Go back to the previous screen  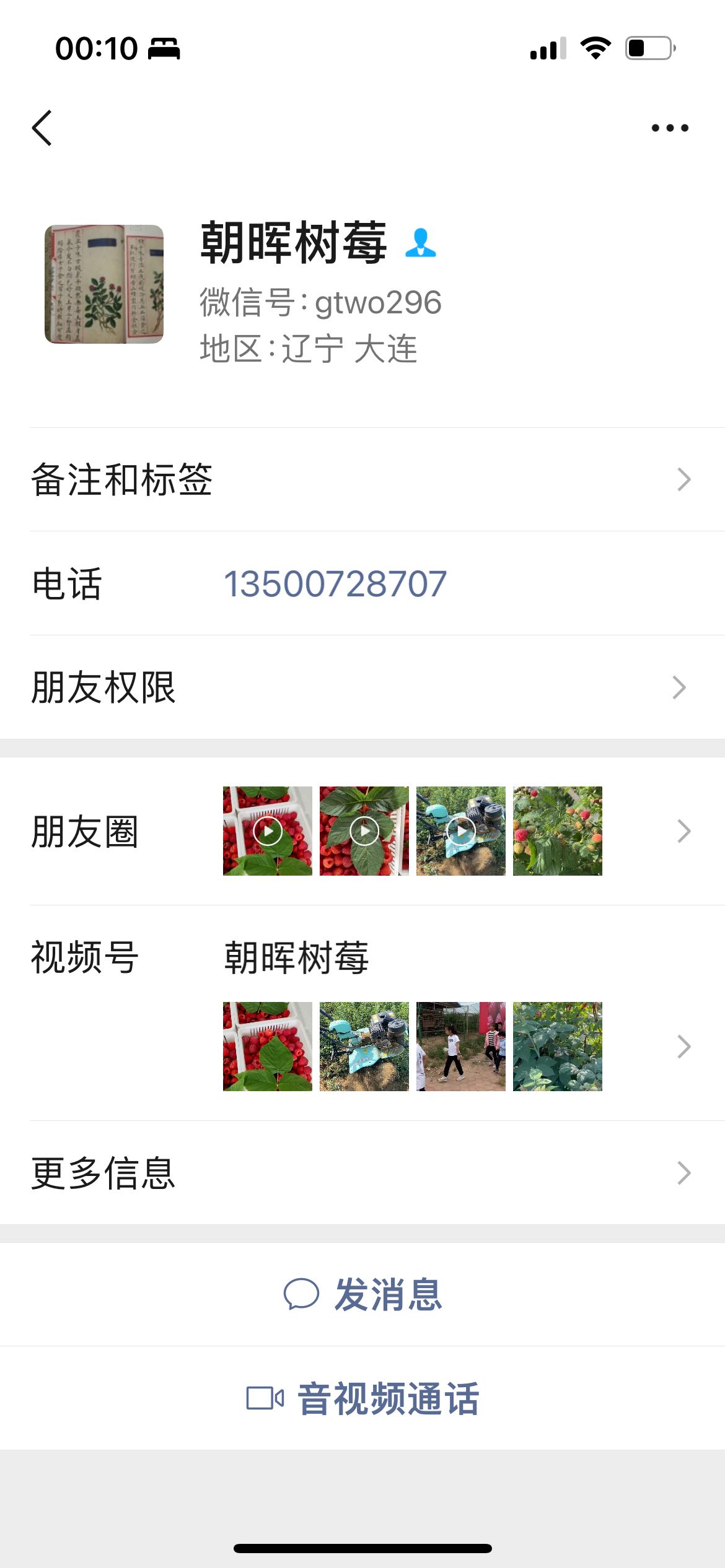point(42,128)
